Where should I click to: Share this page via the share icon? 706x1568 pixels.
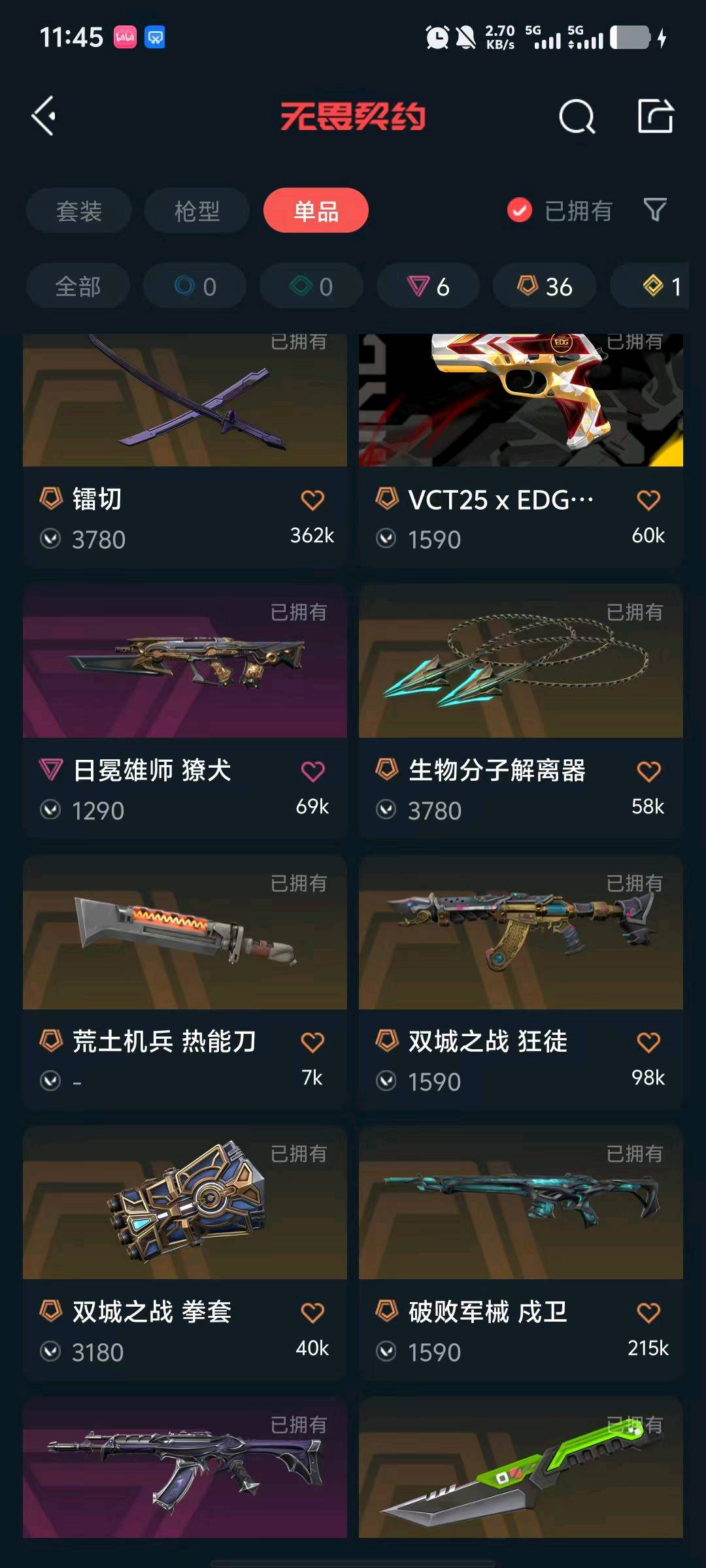[655, 116]
